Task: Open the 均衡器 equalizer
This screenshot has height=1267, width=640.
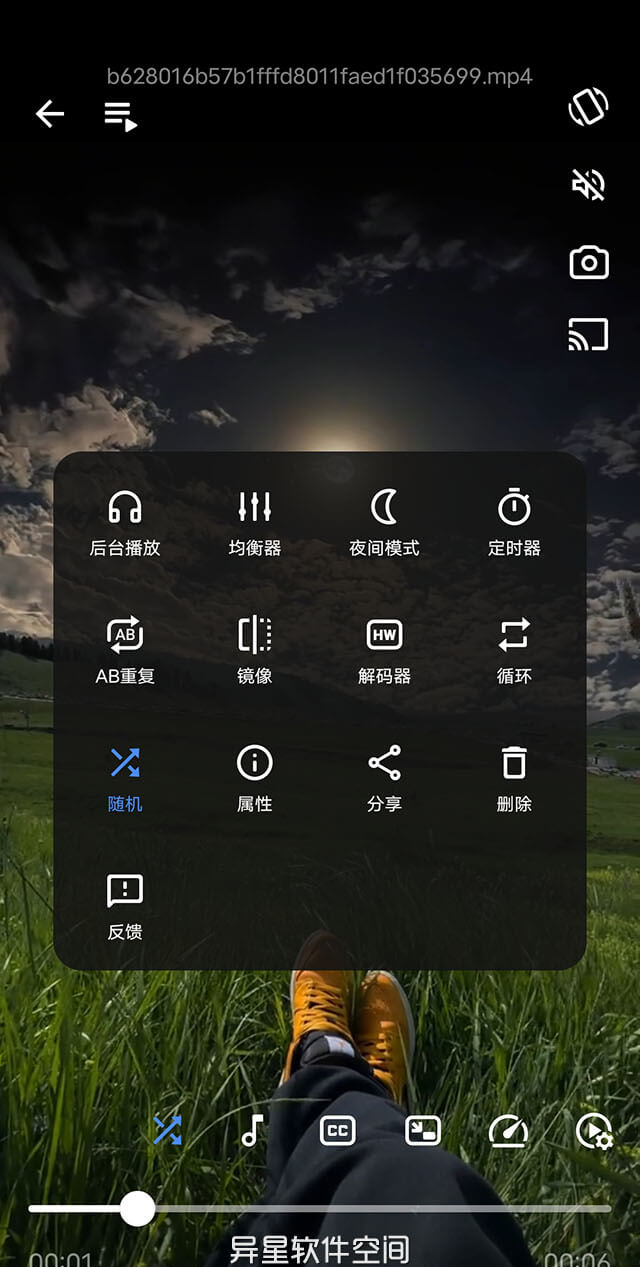Action: (255, 522)
